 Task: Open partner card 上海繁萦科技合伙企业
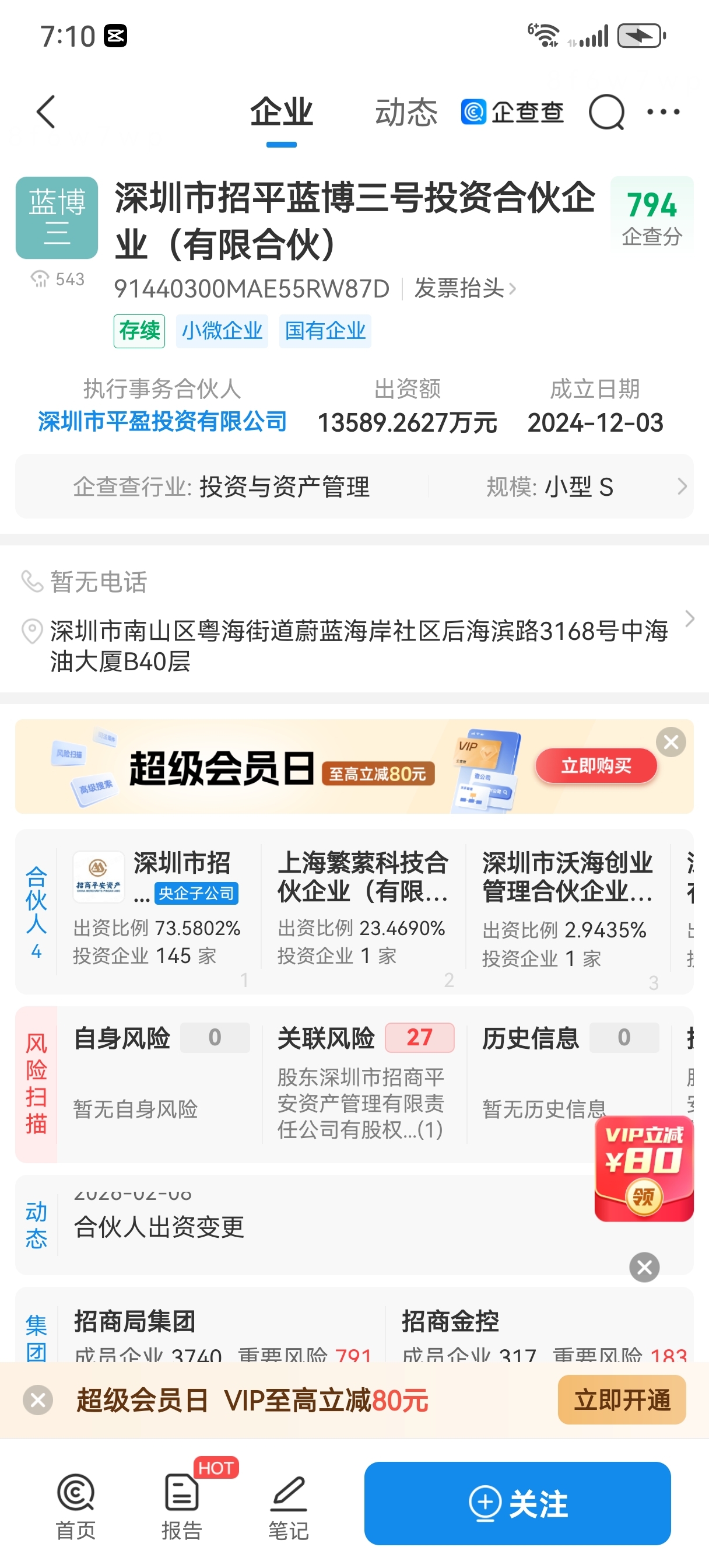click(x=363, y=907)
